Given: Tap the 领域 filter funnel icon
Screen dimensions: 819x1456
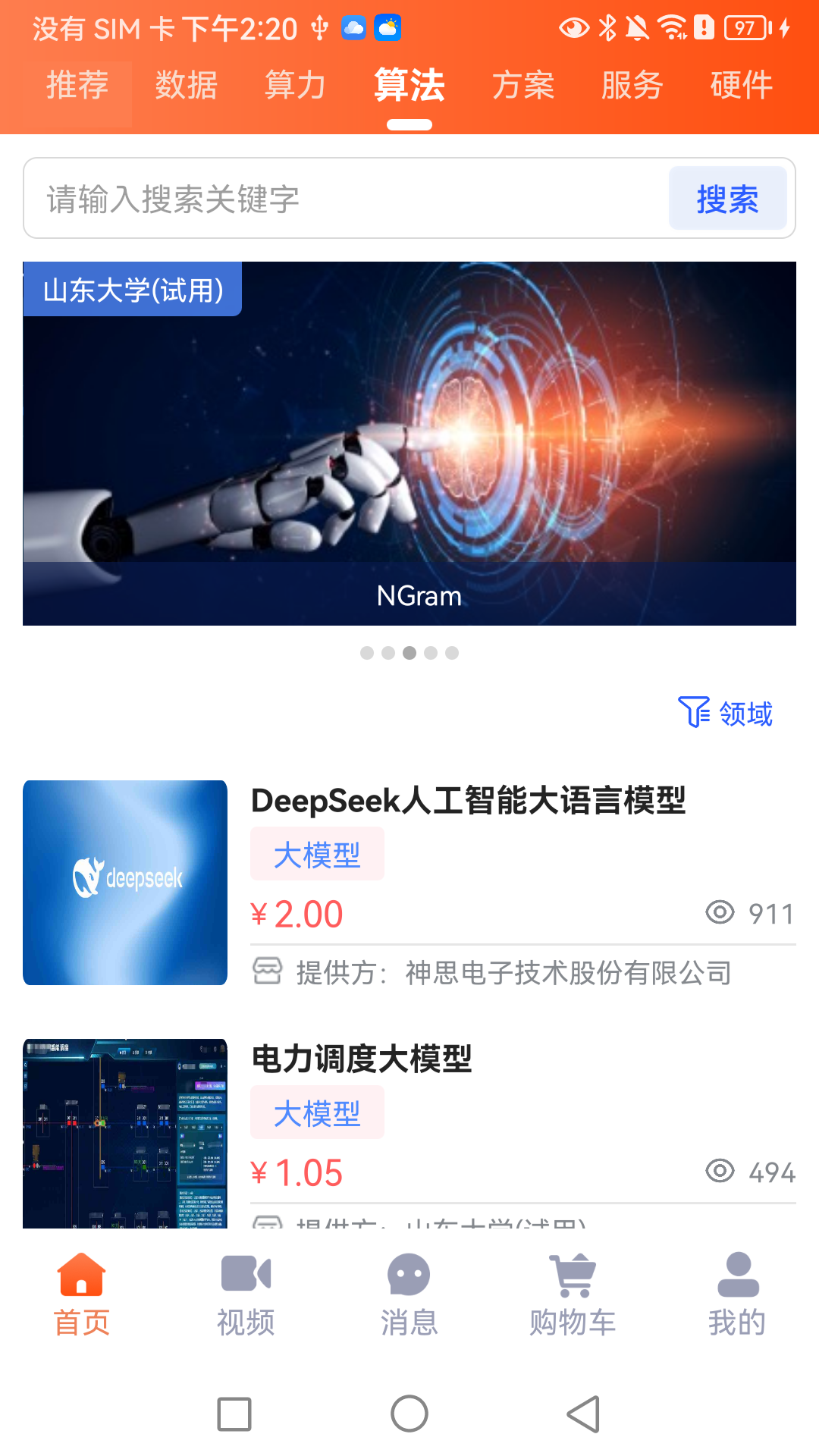Looking at the screenshot, I should (x=692, y=713).
